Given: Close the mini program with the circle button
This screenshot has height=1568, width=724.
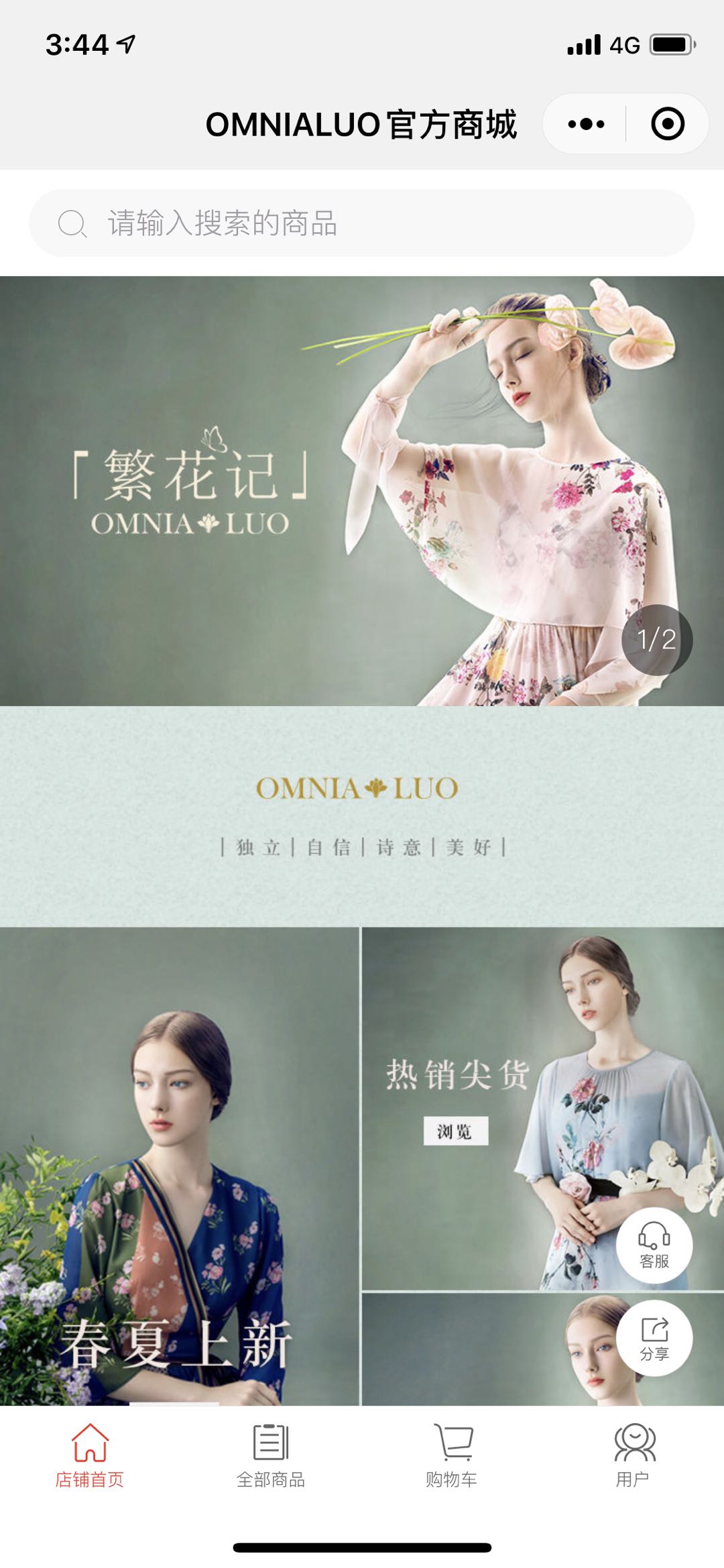Looking at the screenshot, I should (x=667, y=124).
